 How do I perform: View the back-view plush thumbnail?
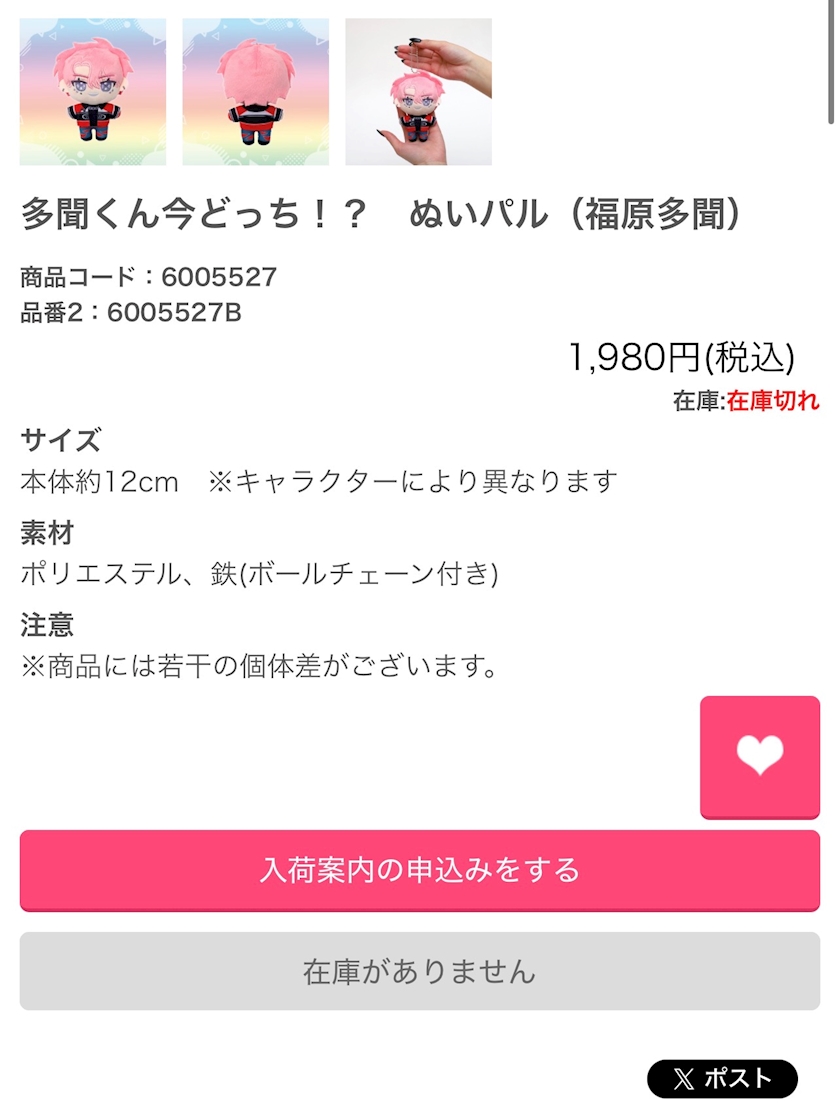click(256, 91)
